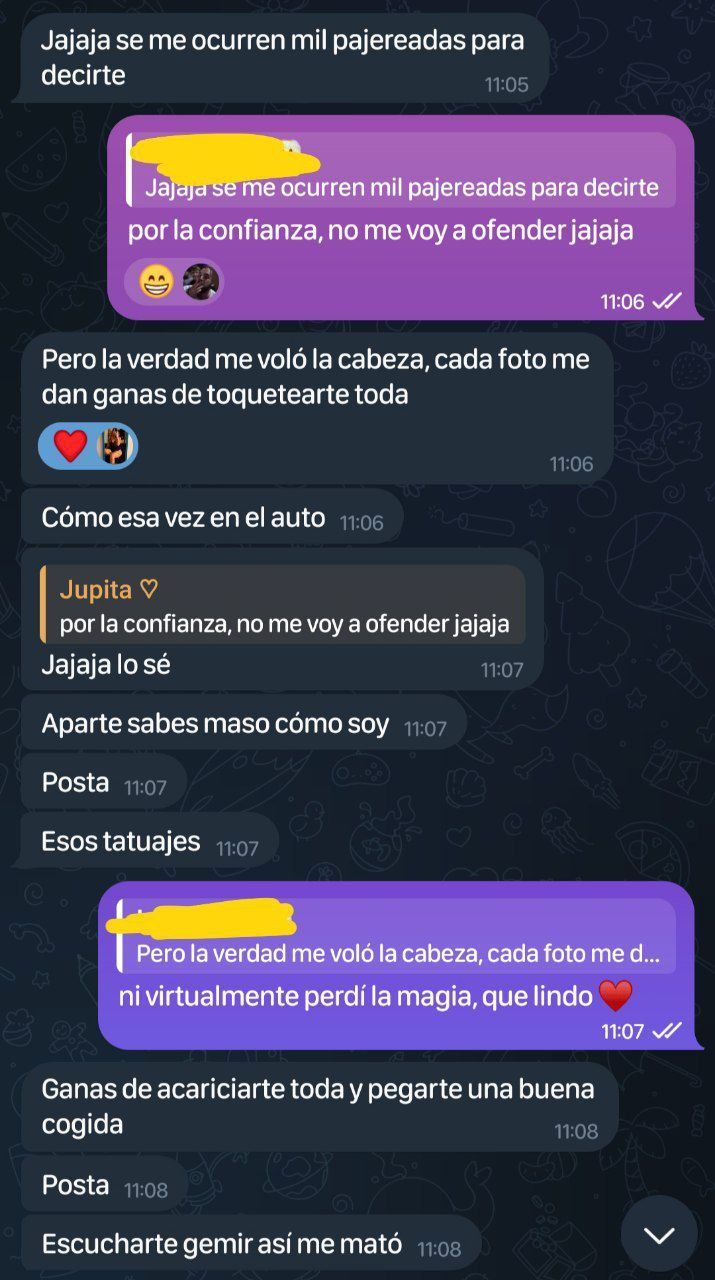Open the quoted reply from Jupita
The width and height of the screenshot is (715, 1280).
tap(283, 606)
